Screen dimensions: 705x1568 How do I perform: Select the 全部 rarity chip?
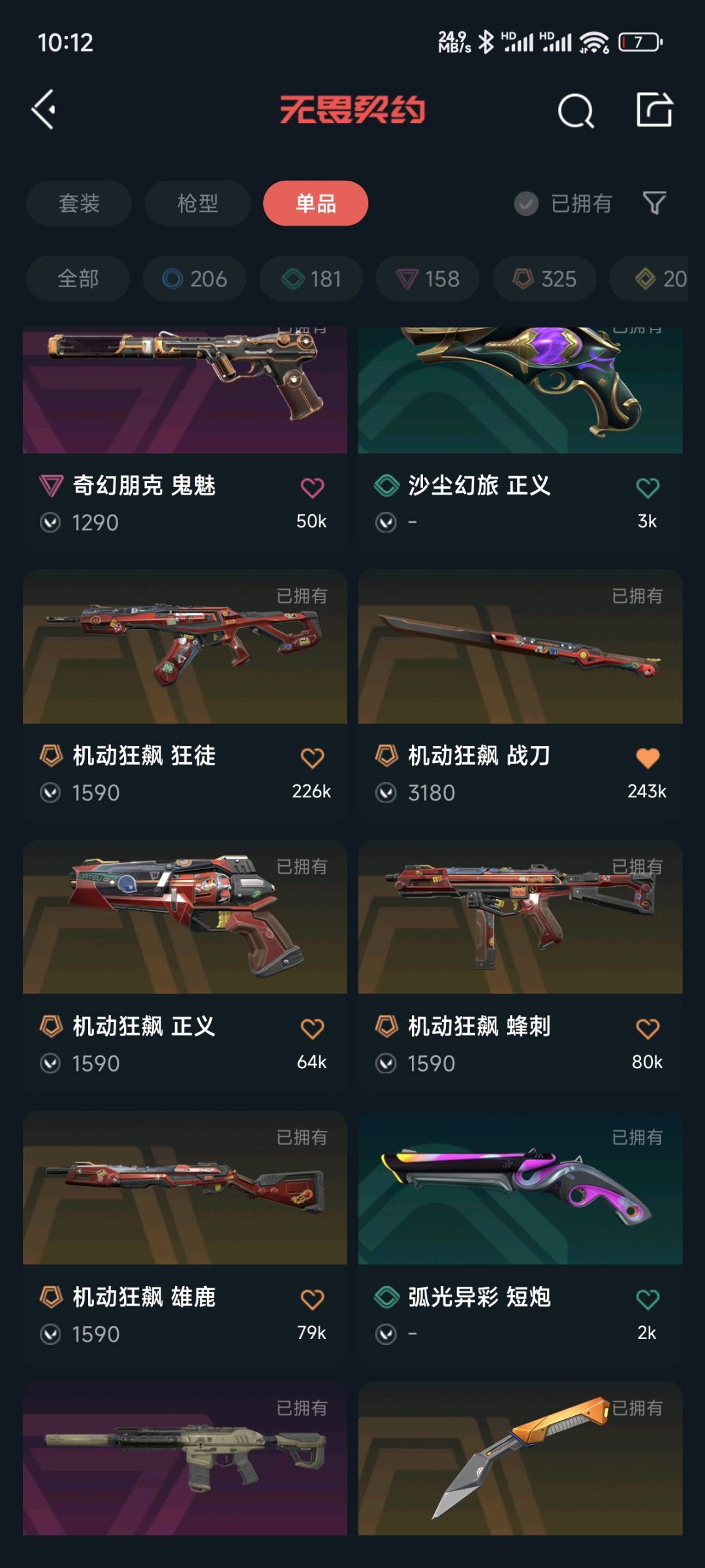click(78, 279)
